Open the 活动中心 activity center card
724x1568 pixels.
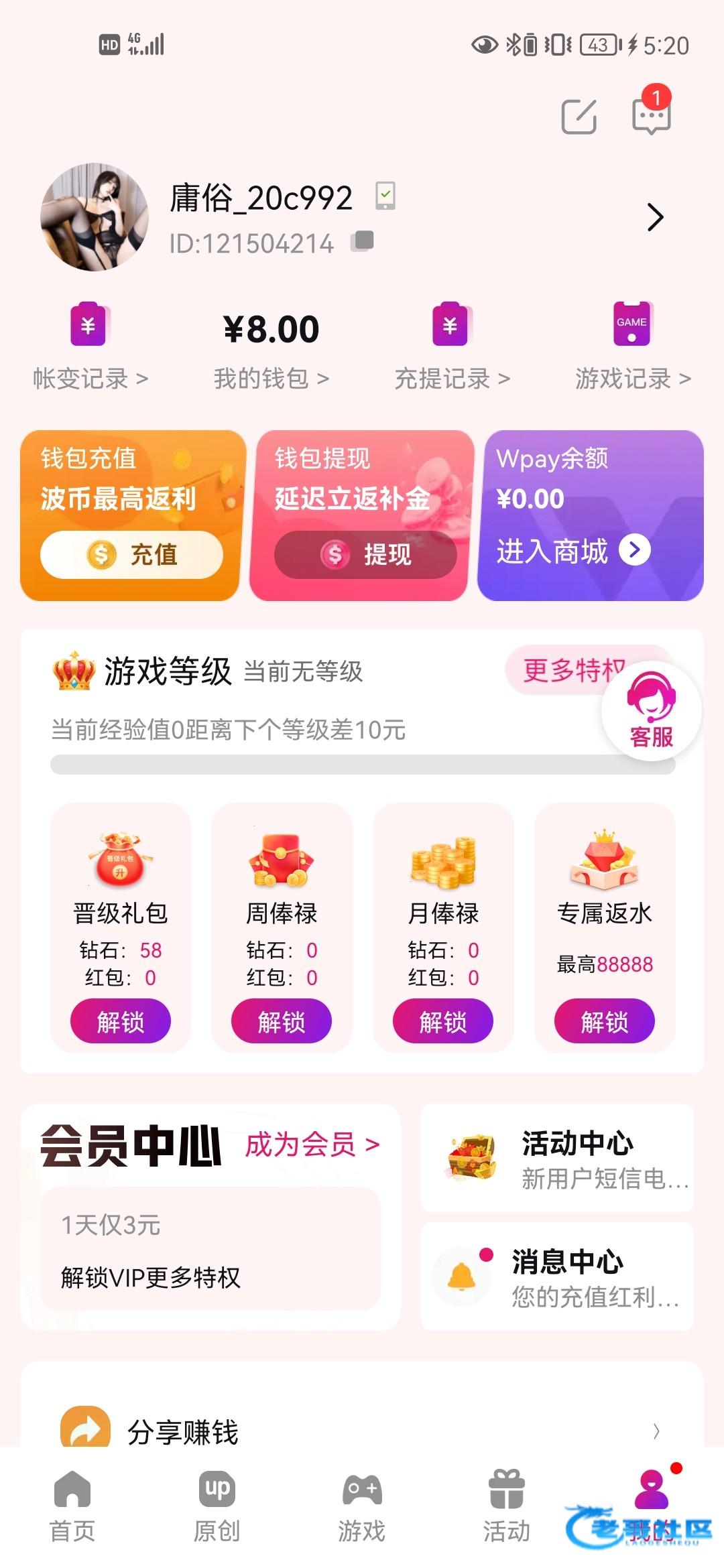(x=557, y=1158)
